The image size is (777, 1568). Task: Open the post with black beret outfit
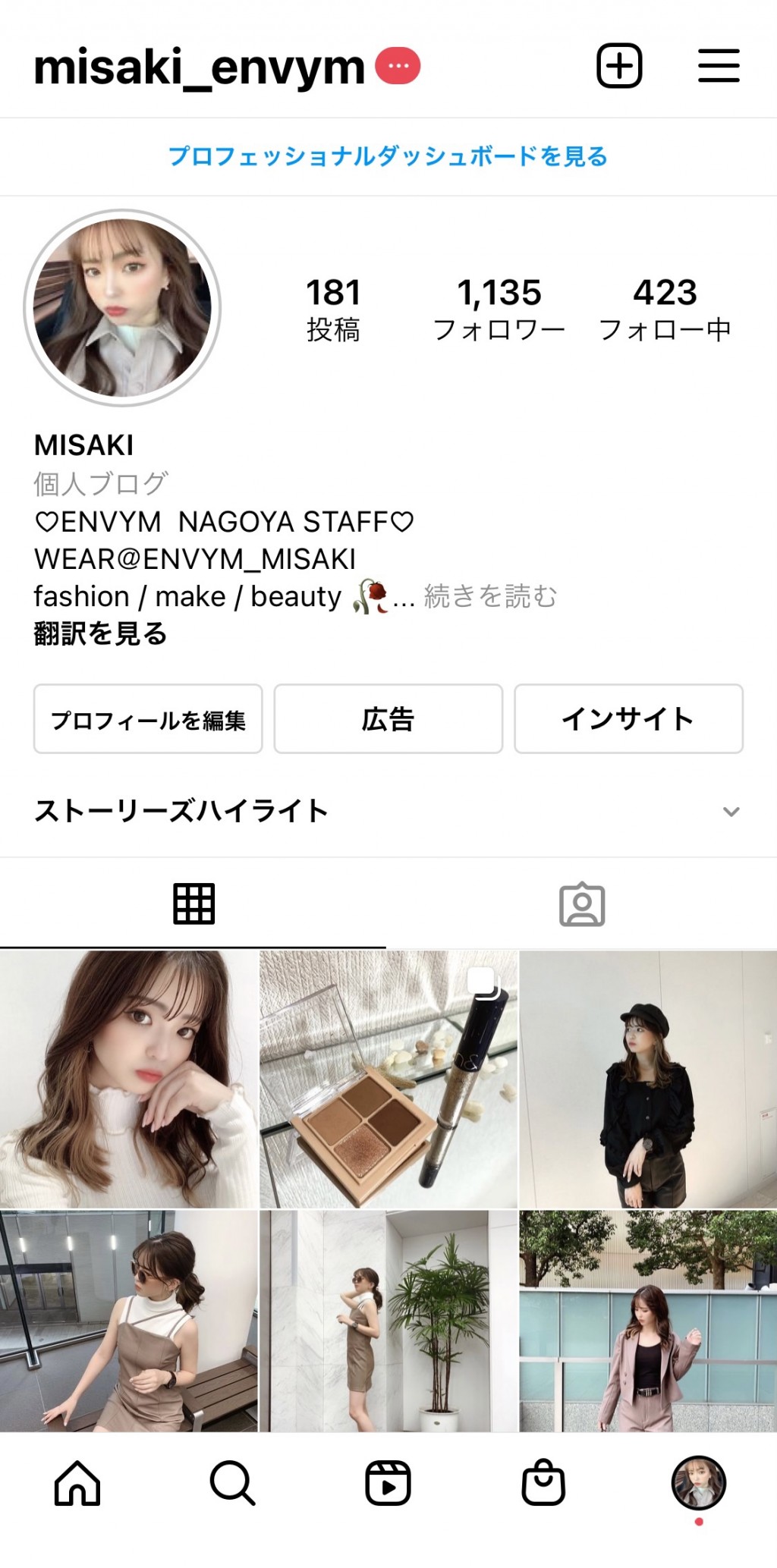click(648, 1079)
